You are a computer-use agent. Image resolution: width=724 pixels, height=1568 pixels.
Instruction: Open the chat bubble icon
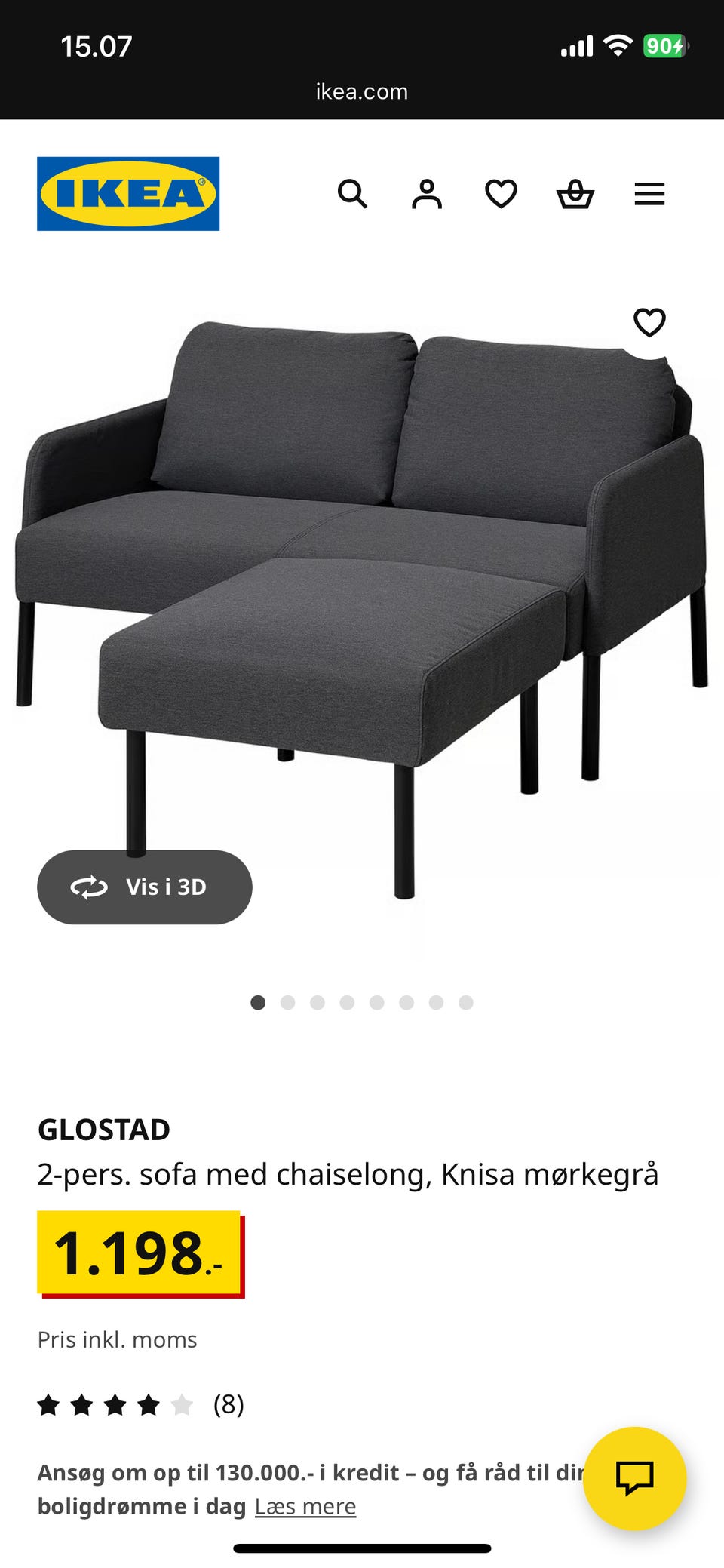pos(637,1477)
